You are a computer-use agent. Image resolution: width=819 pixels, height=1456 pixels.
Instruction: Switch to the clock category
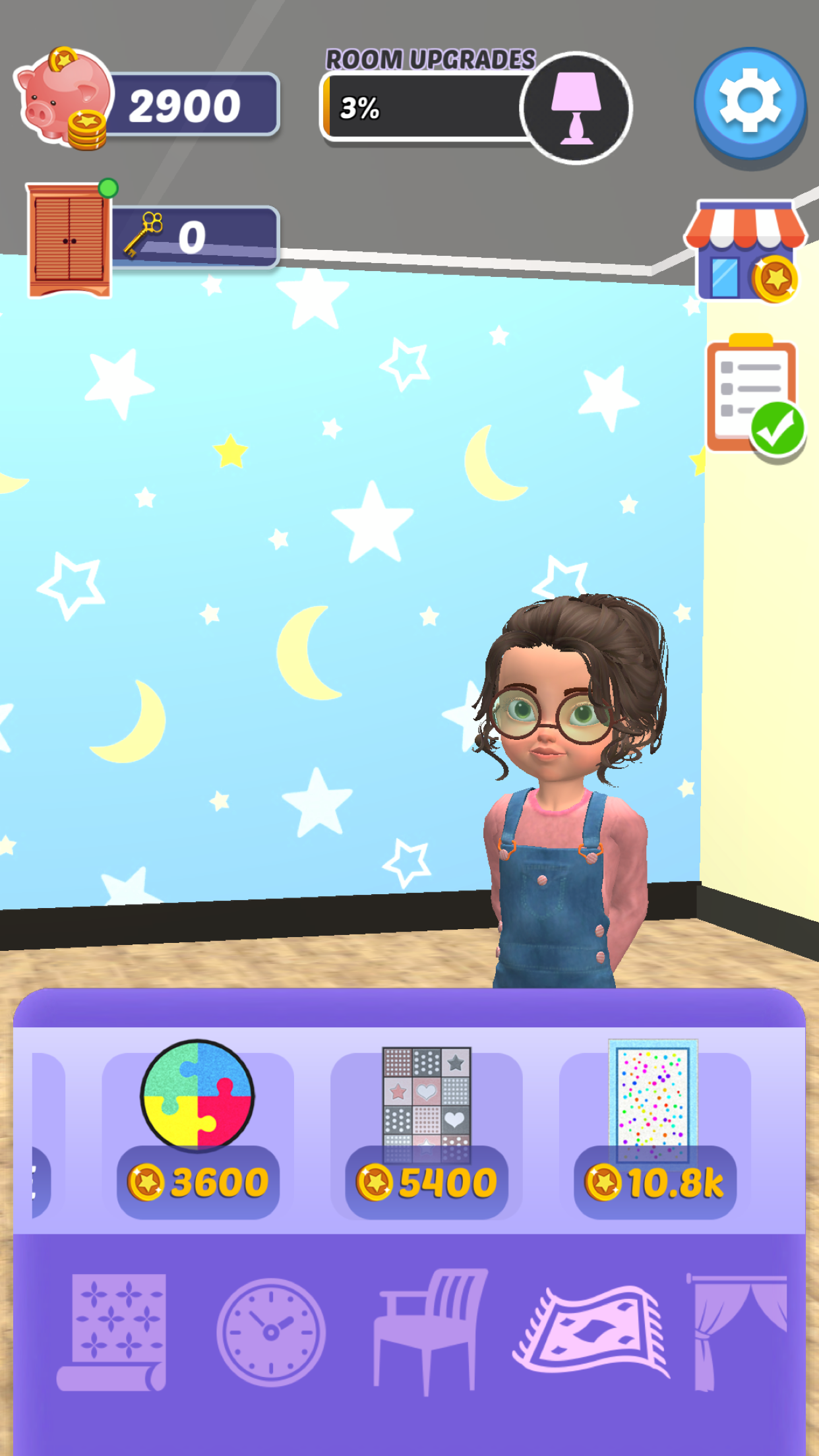[x=270, y=1332]
